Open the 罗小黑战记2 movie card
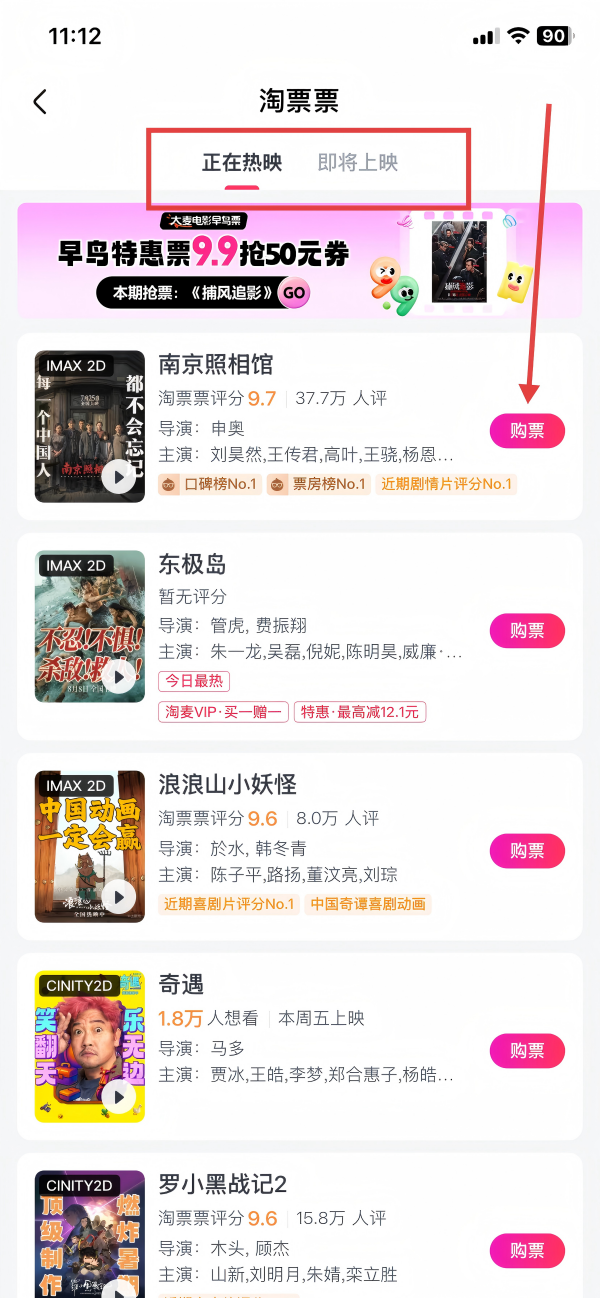The image size is (600, 1298). point(300,1225)
